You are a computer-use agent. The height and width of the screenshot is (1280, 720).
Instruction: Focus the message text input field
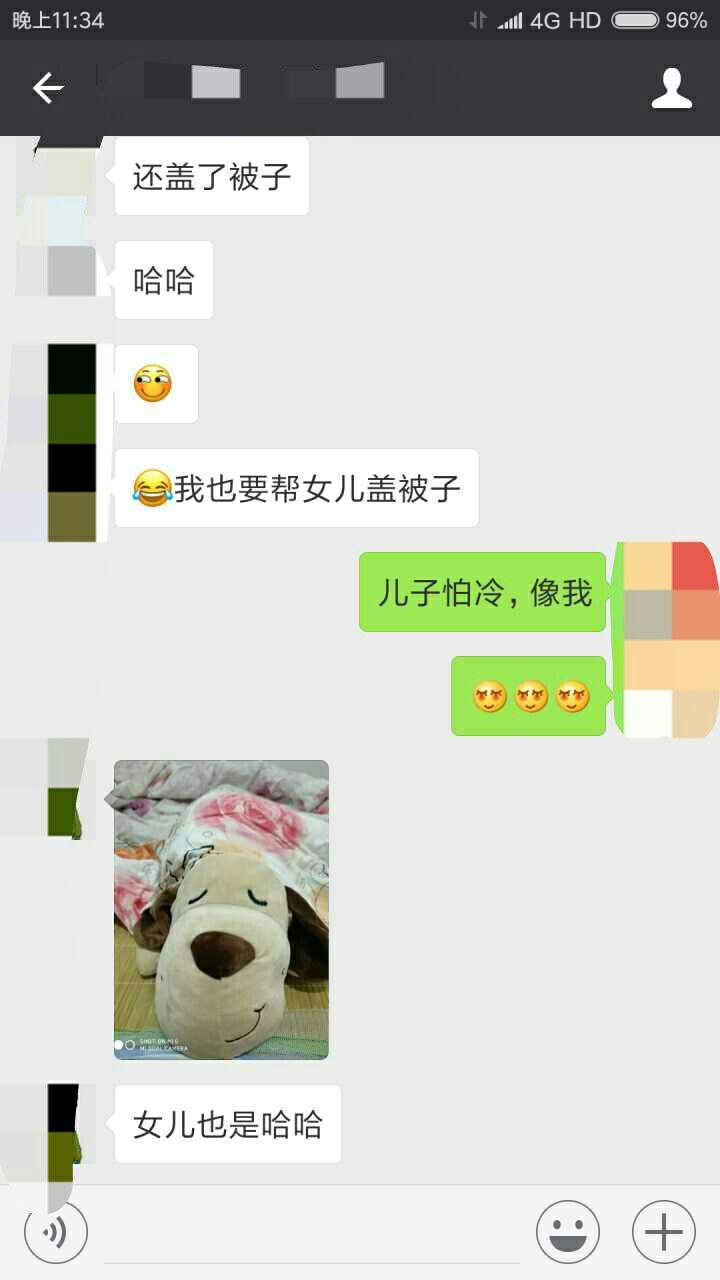pos(310,1235)
